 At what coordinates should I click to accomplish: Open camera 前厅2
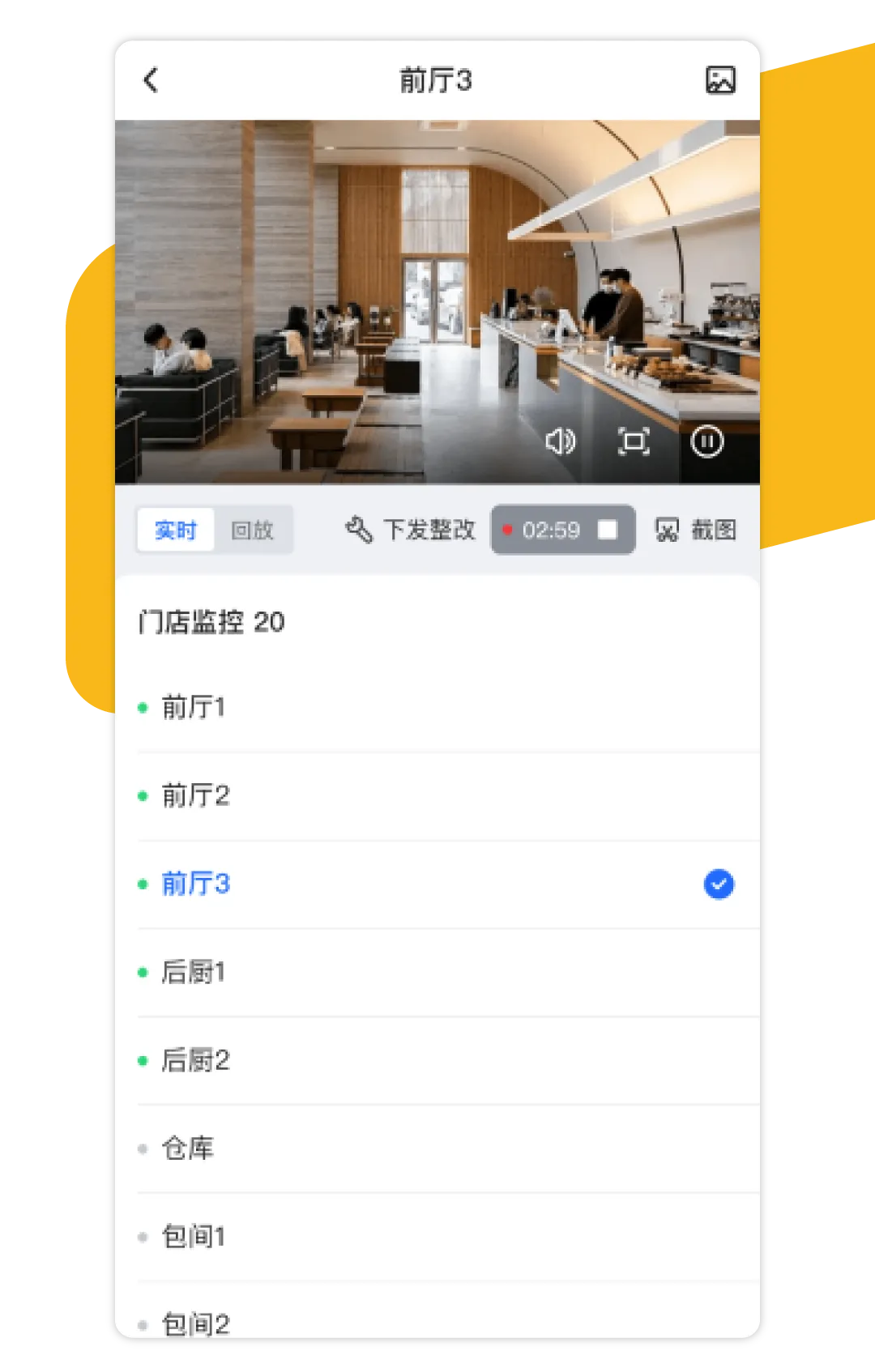pyautogui.click(x=195, y=796)
